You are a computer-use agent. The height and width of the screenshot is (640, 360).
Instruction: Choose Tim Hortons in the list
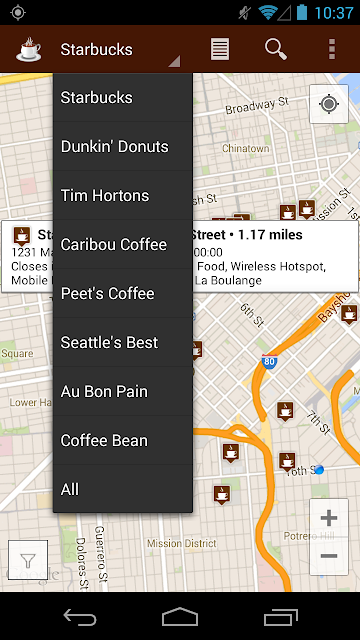point(122,196)
